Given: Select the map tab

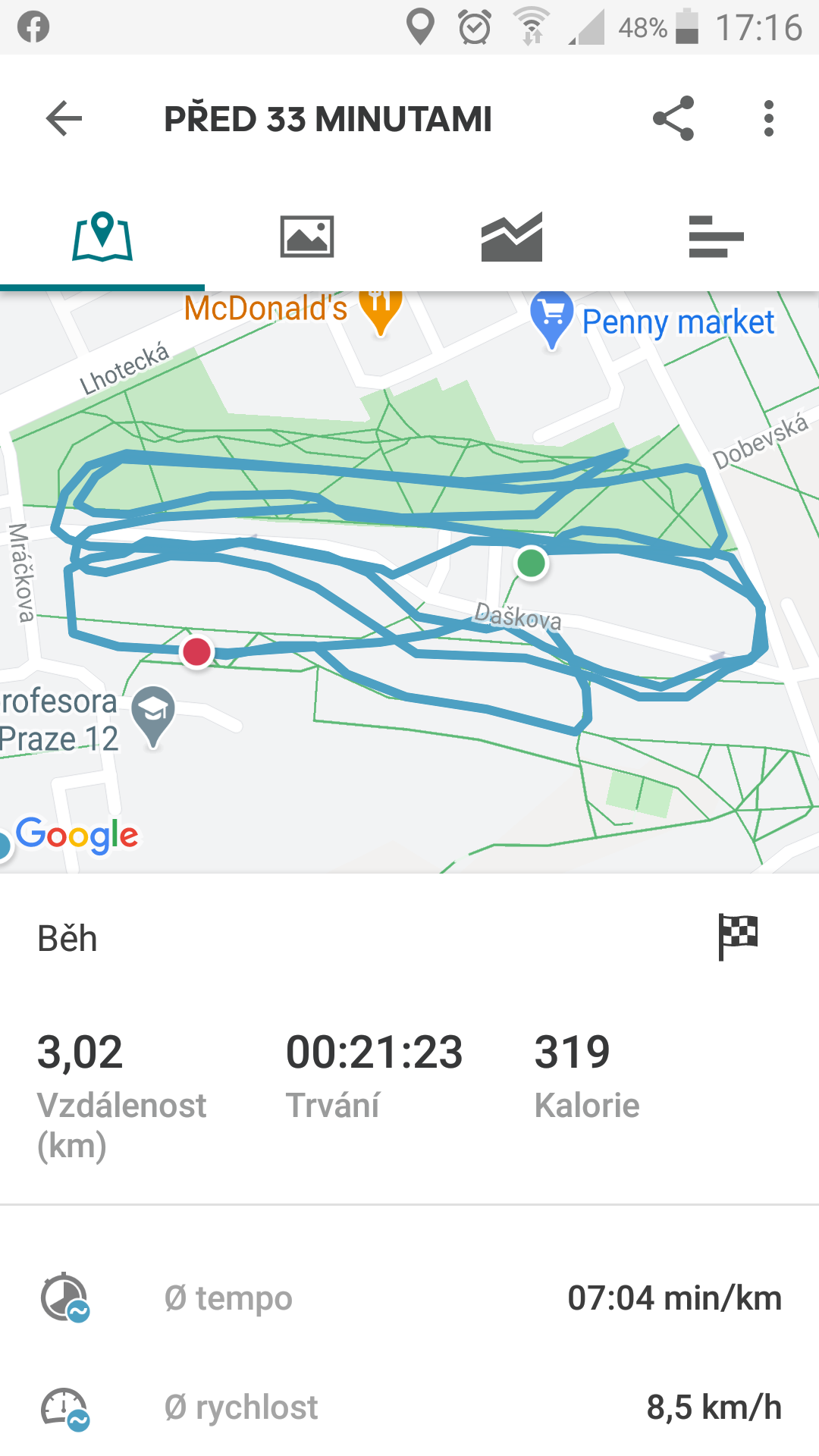Looking at the screenshot, I should 102,237.
